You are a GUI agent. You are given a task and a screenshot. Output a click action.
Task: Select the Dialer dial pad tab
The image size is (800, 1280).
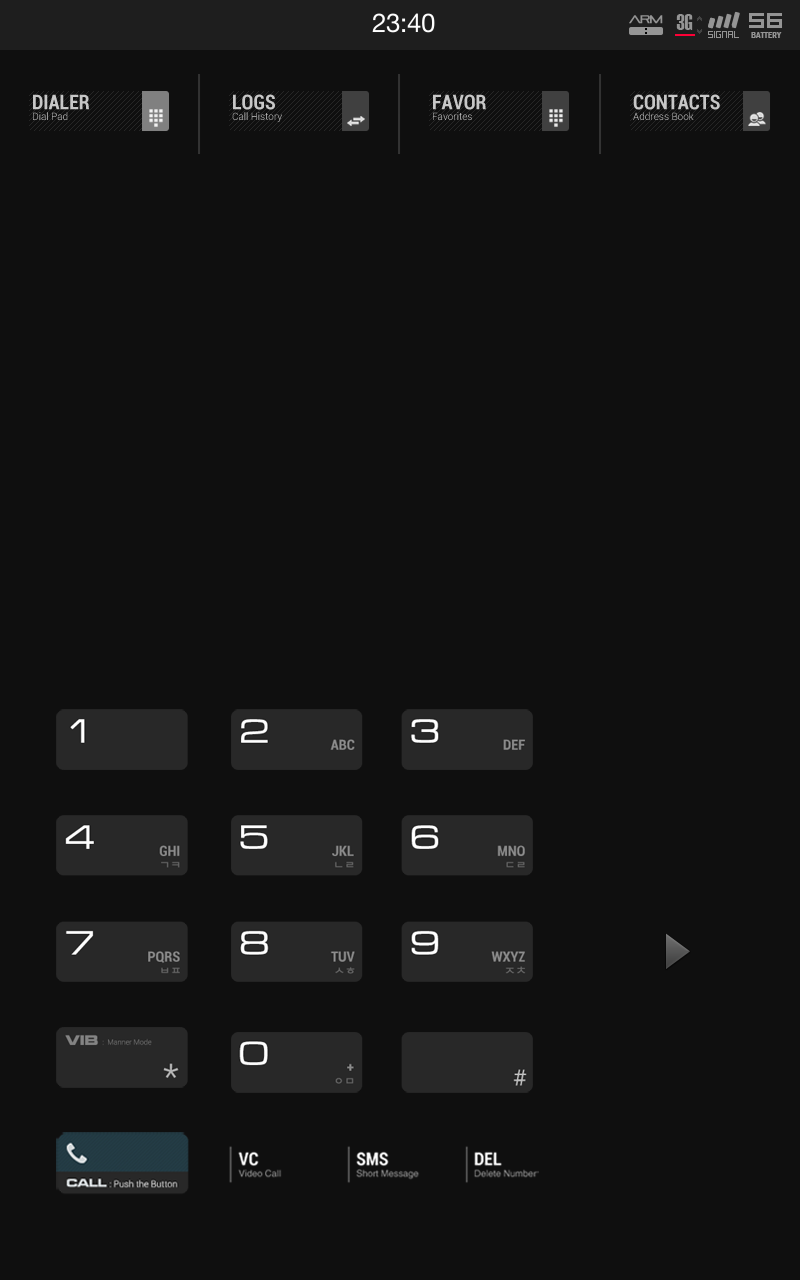[99, 110]
